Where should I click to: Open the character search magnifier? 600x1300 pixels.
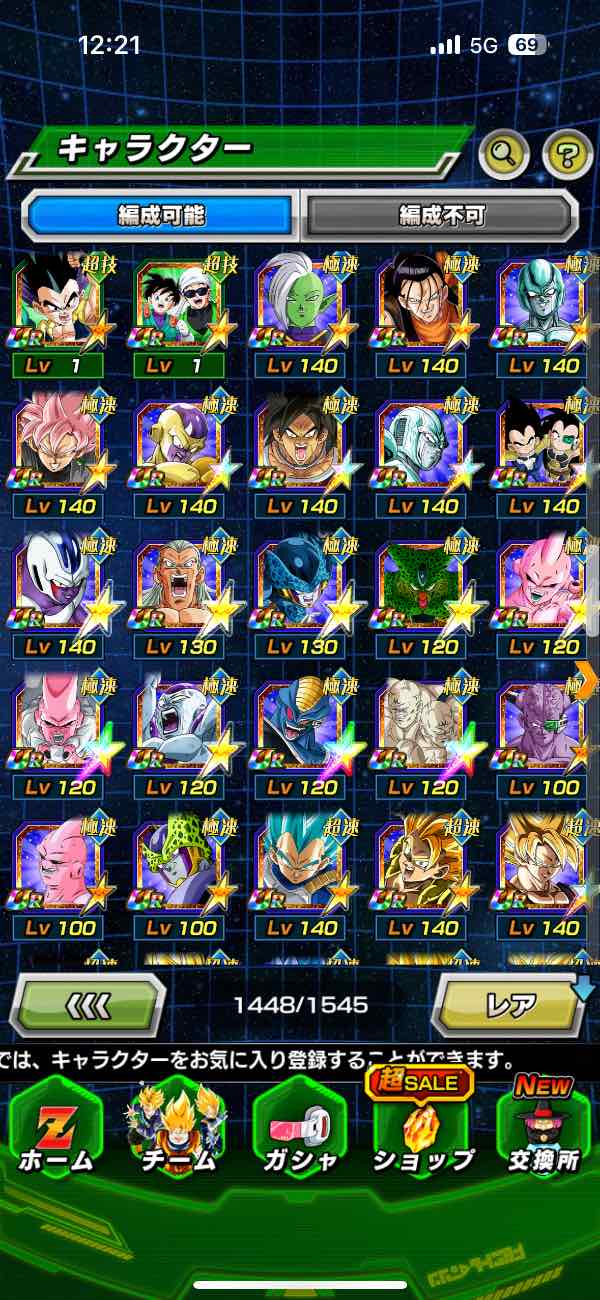click(503, 153)
